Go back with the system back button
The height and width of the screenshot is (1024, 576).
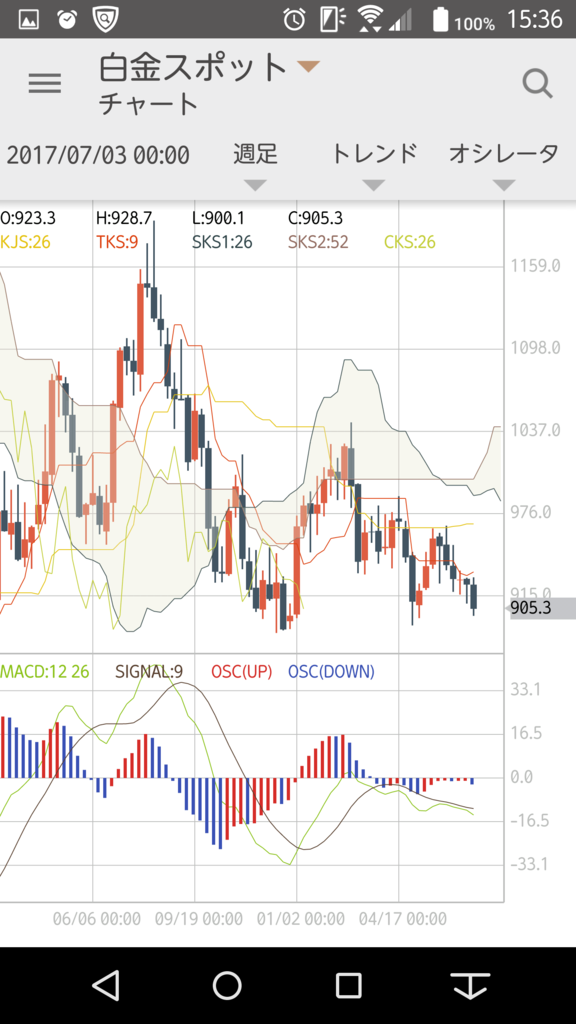pyautogui.click(x=106, y=985)
